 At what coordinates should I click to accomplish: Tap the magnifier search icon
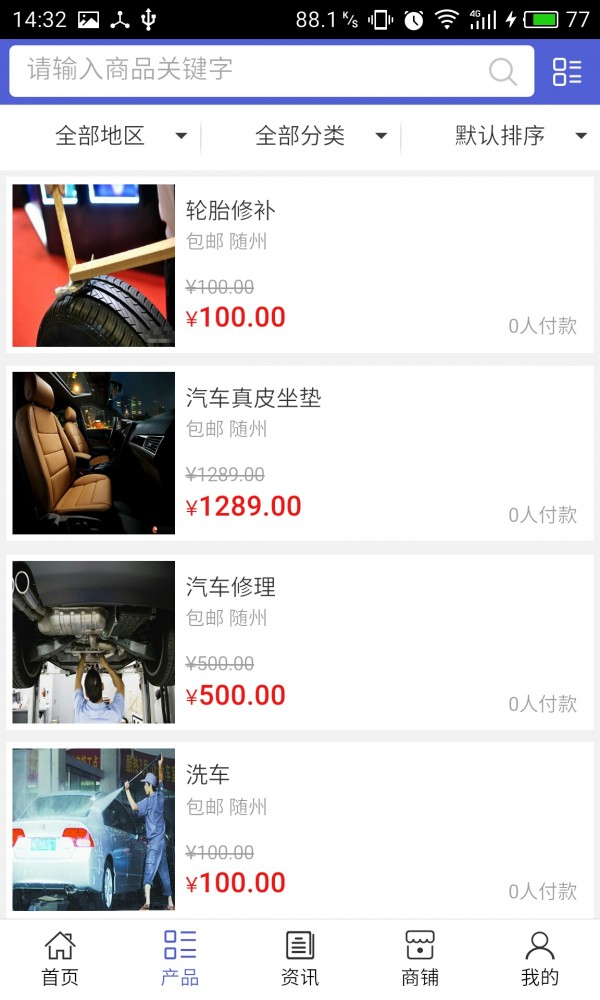(502, 71)
